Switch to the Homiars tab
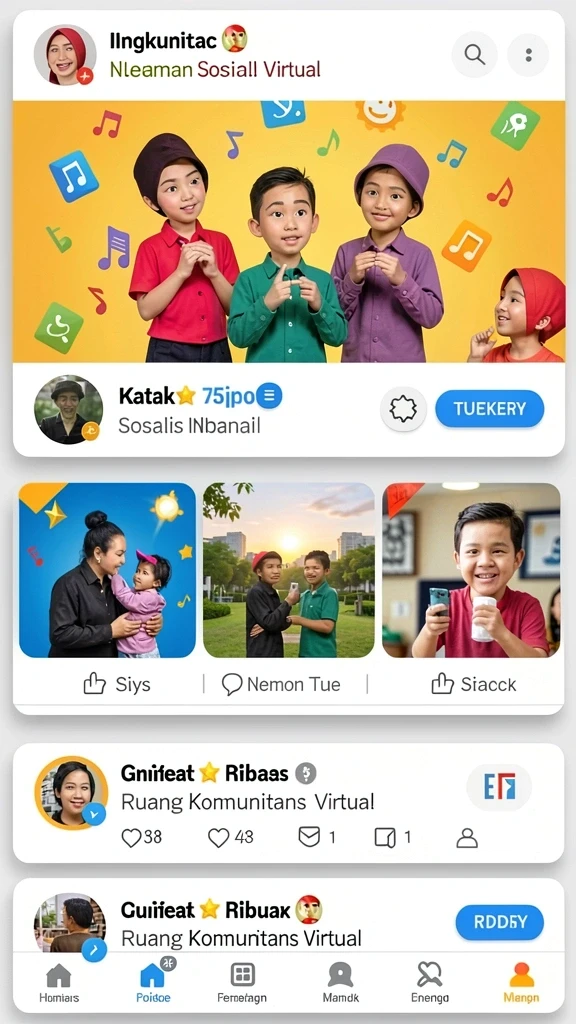The height and width of the screenshot is (1024, 576). (59, 984)
